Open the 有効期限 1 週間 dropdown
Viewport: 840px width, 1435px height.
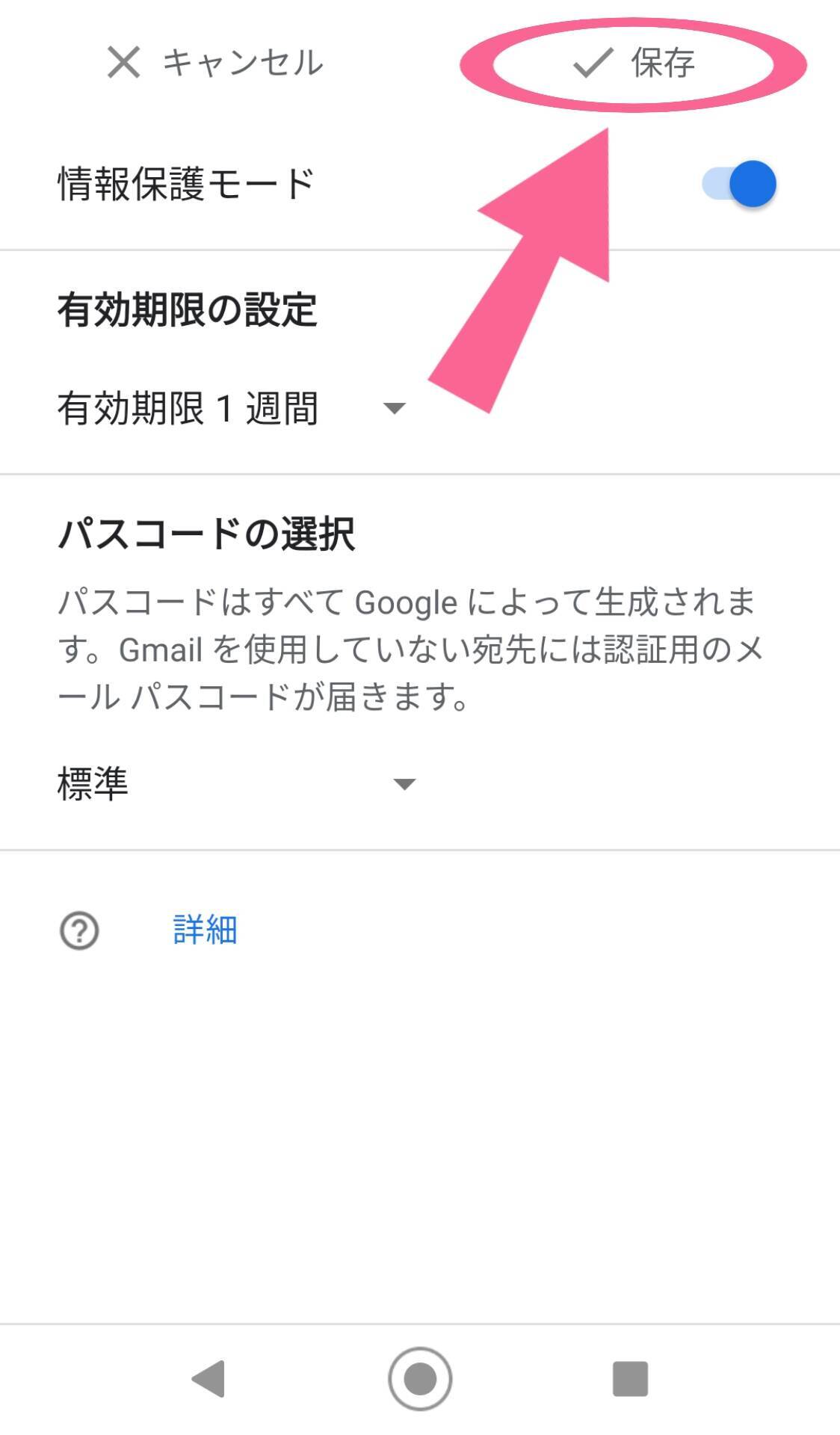(232, 408)
